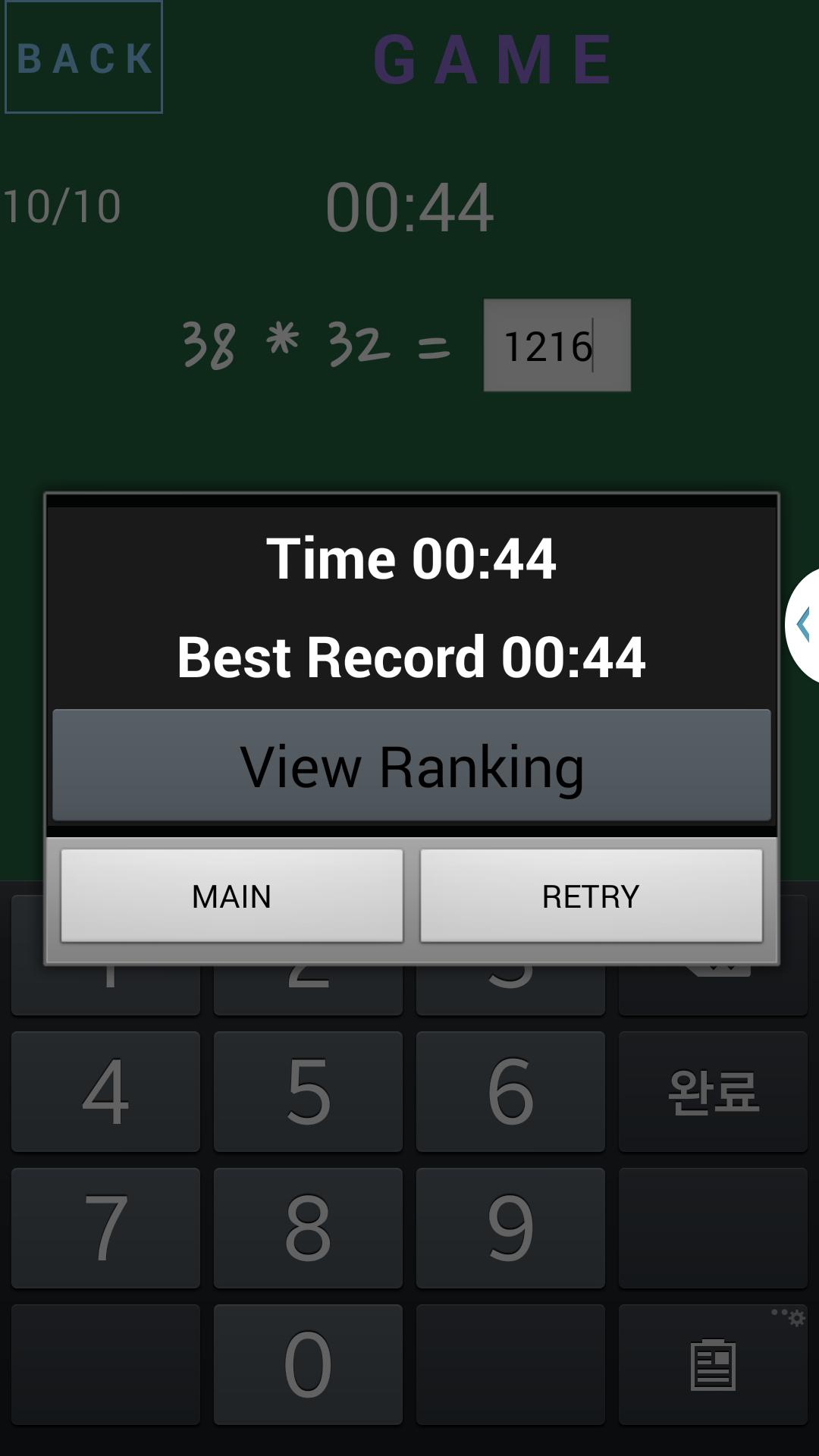
Task: Tap the 5 key on the keypad
Action: click(x=308, y=1091)
